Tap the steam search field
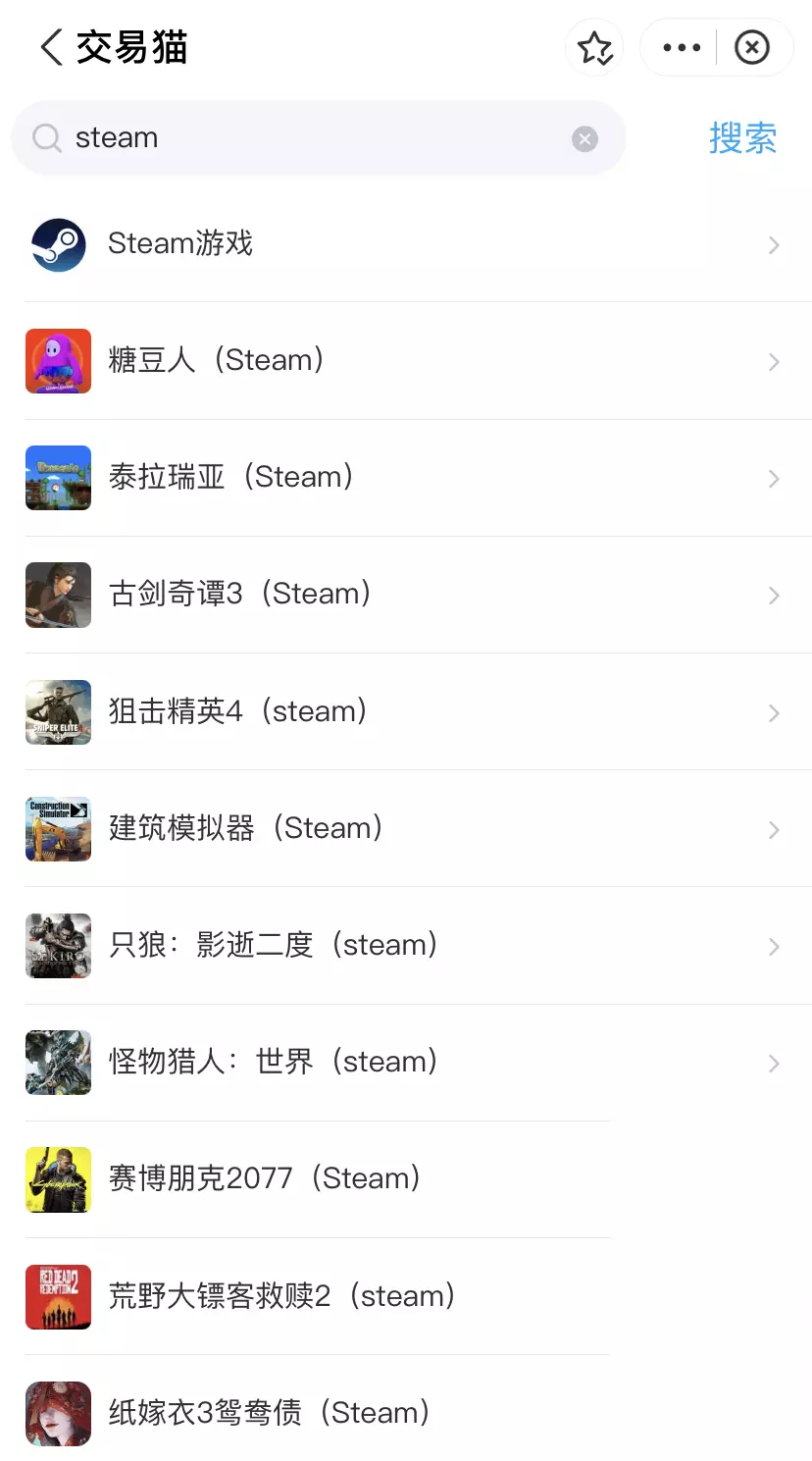The width and height of the screenshot is (812, 1461). click(x=314, y=138)
